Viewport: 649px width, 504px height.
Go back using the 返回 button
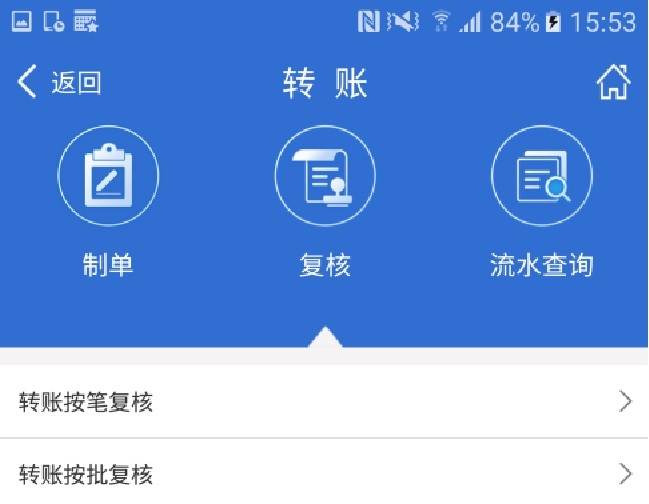[60, 83]
